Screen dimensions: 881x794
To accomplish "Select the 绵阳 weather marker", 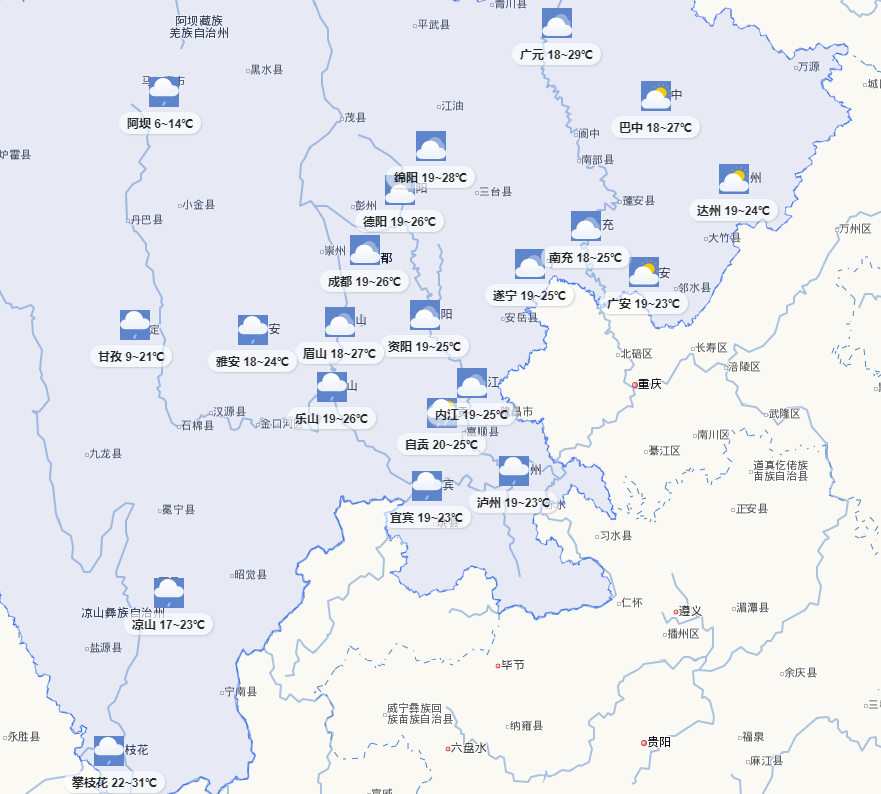I will coord(431,147).
